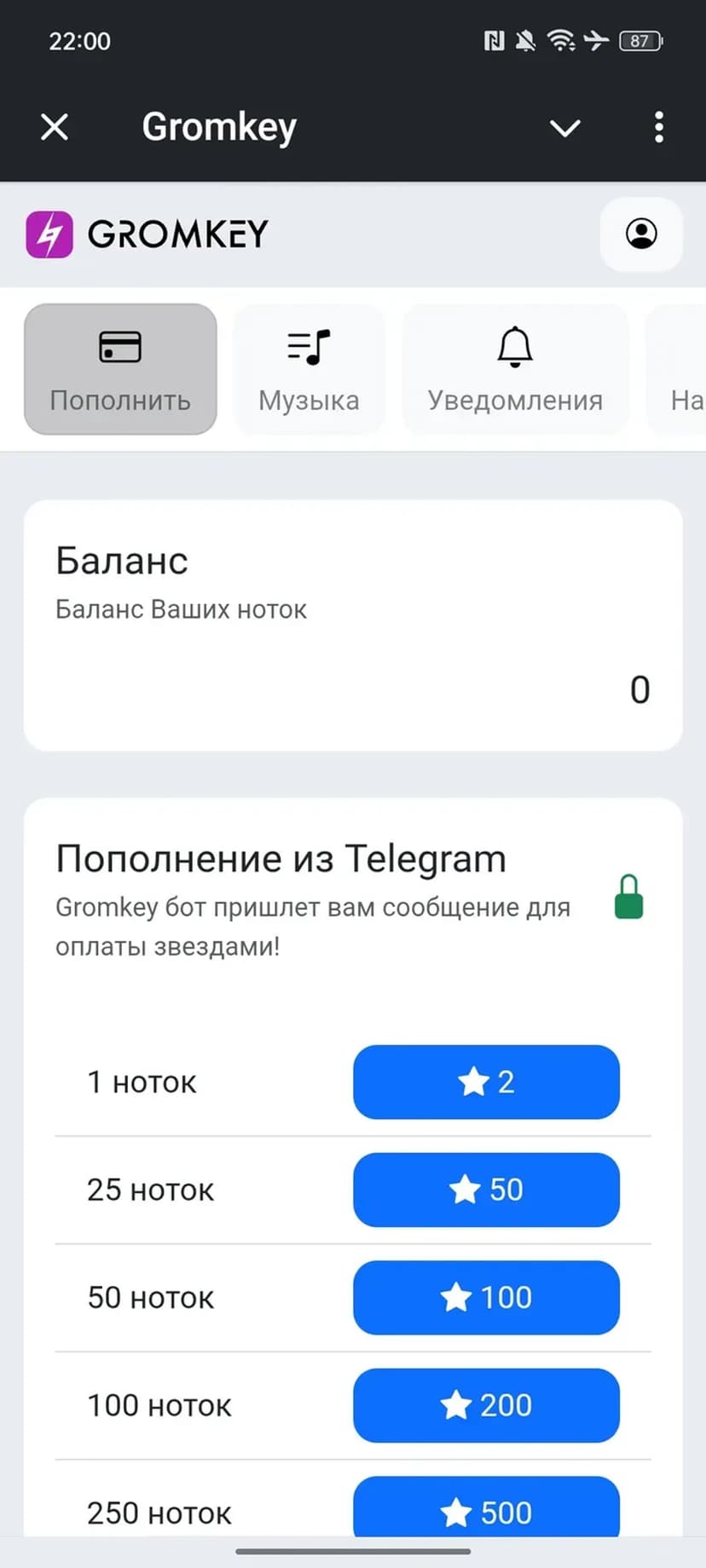Open the user profile icon
The image size is (706, 1568).
click(641, 233)
